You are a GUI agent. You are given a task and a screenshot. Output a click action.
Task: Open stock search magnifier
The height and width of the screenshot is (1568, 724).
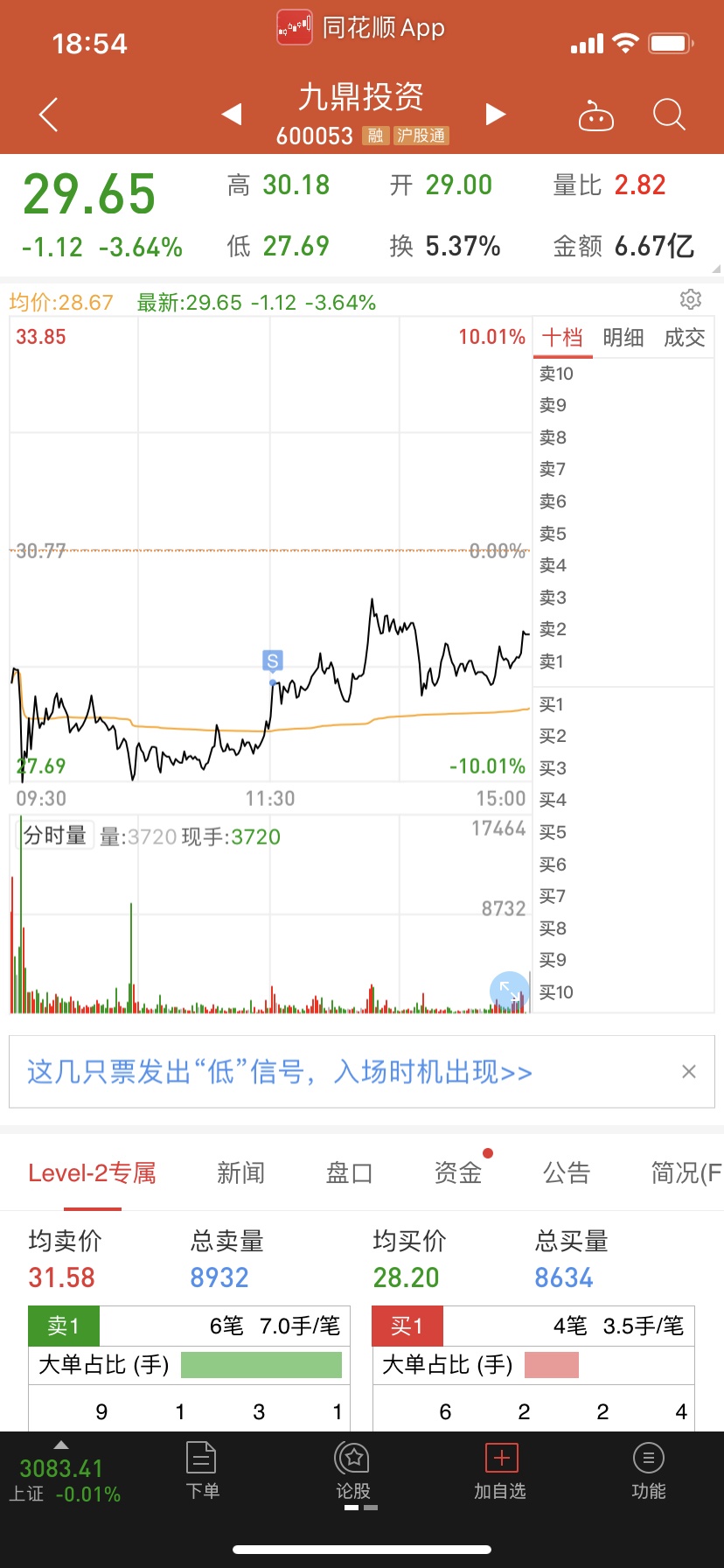click(669, 115)
